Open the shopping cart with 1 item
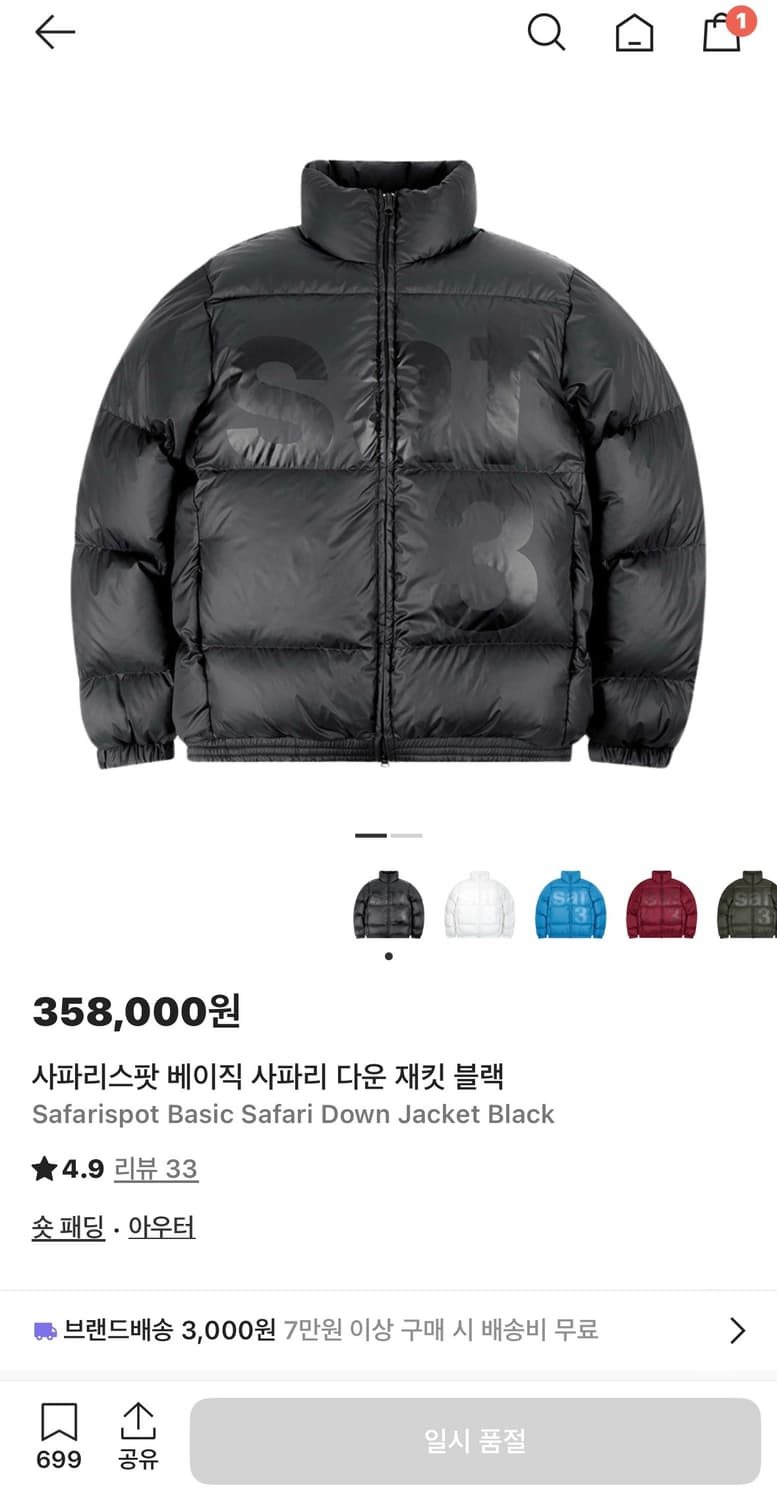 coord(721,34)
